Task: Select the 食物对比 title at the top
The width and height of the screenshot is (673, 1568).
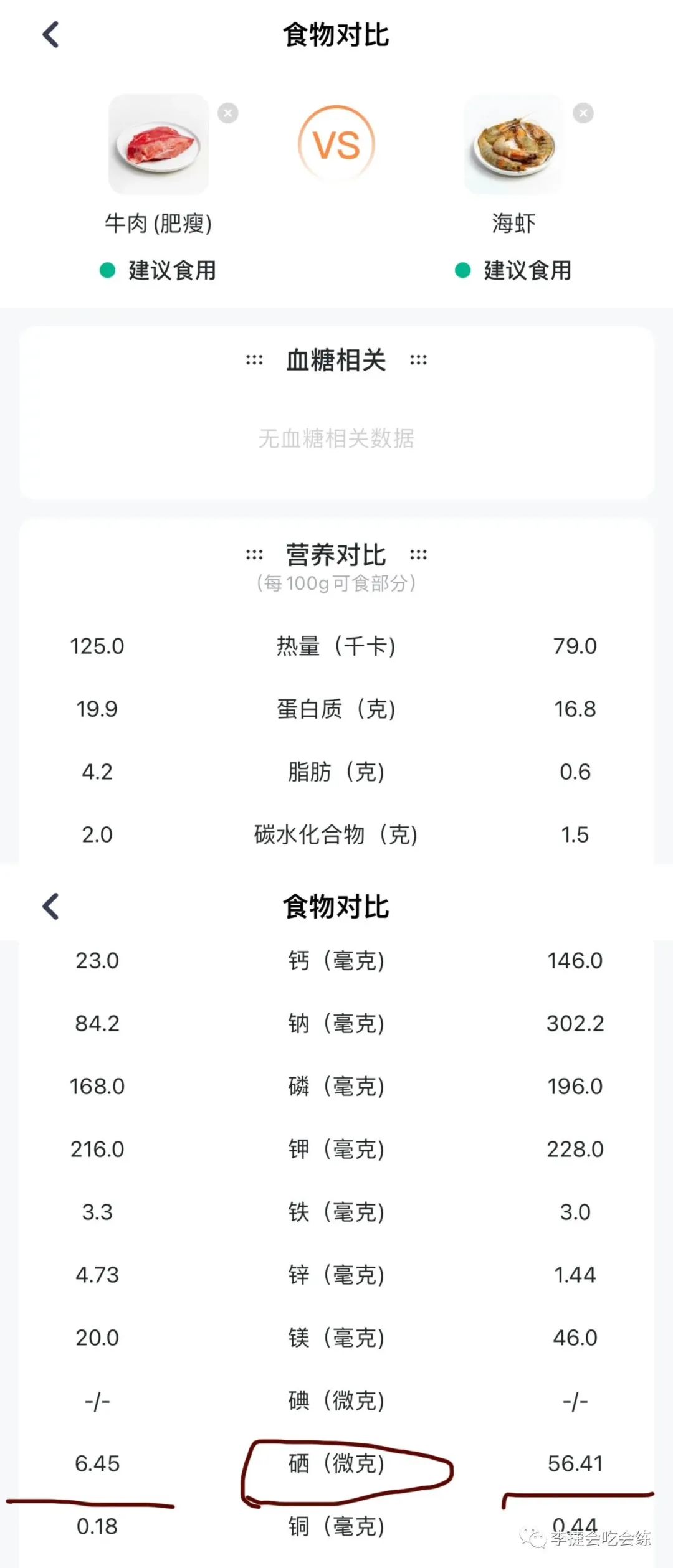Action: point(336,35)
